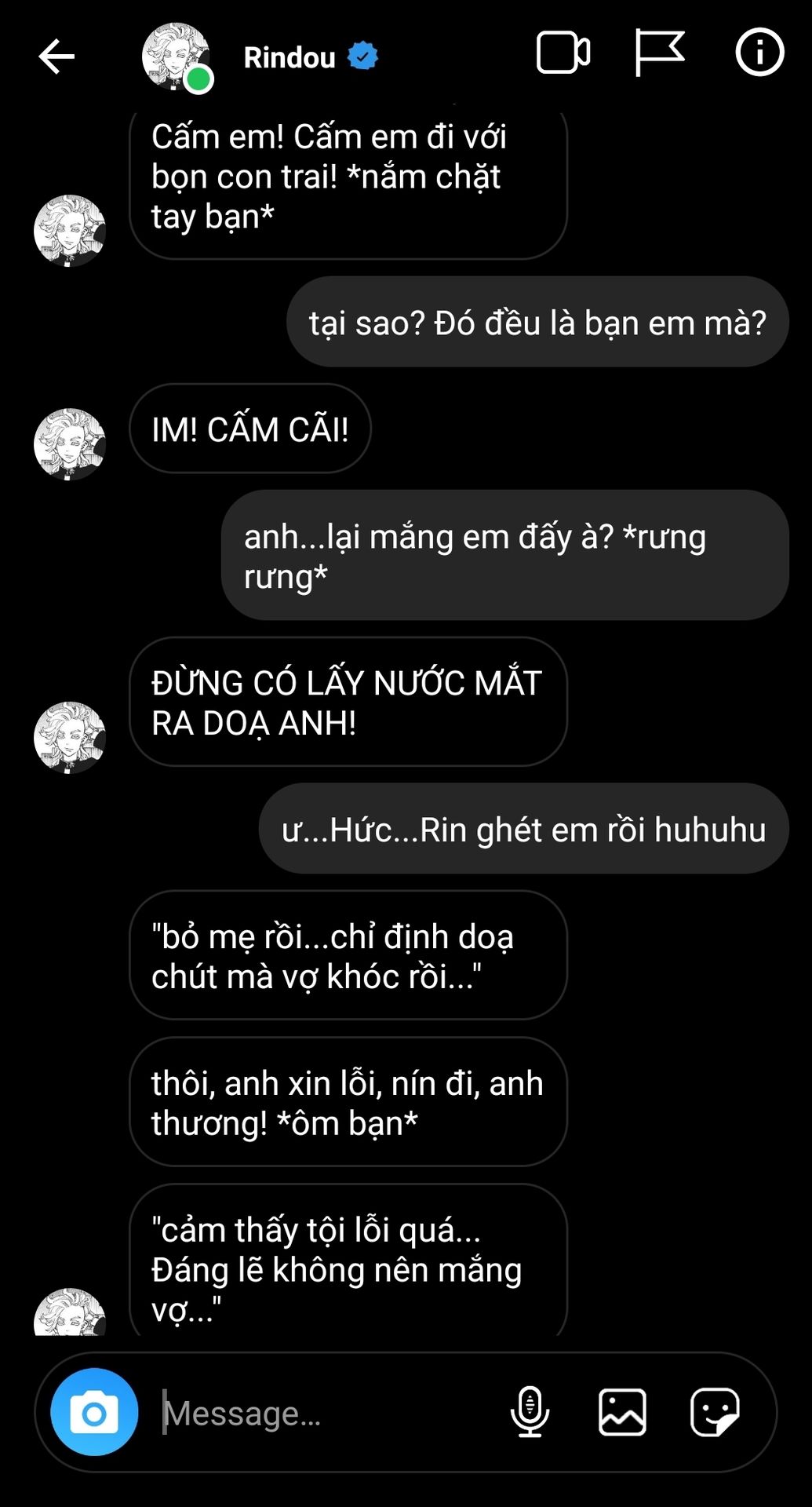Pick a photo from the gallery
The width and height of the screenshot is (812, 1507).
pyautogui.click(x=622, y=1412)
